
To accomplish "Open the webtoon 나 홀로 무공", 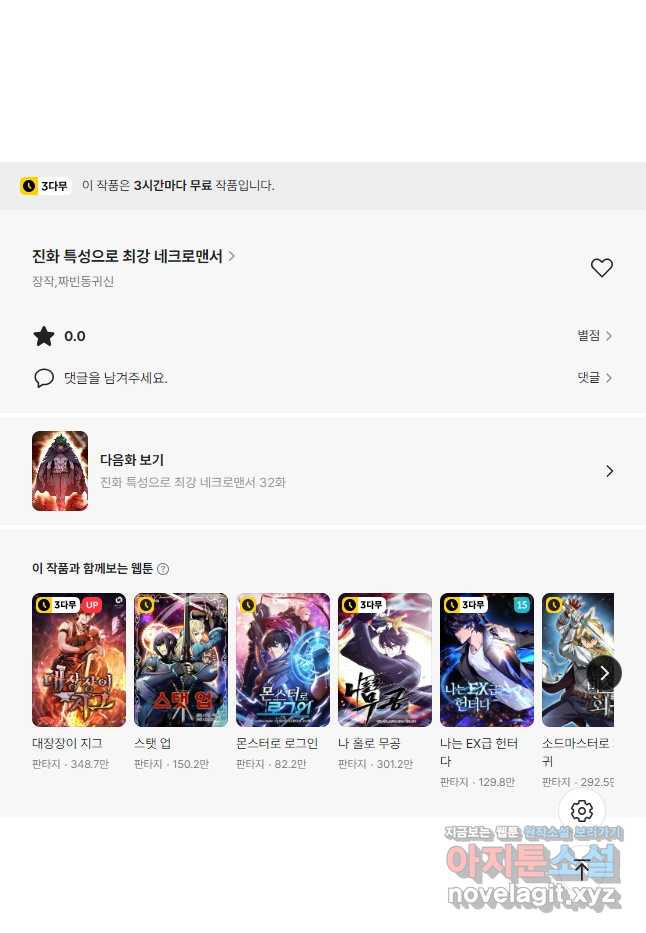I will pyautogui.click(x=385, y=660).
